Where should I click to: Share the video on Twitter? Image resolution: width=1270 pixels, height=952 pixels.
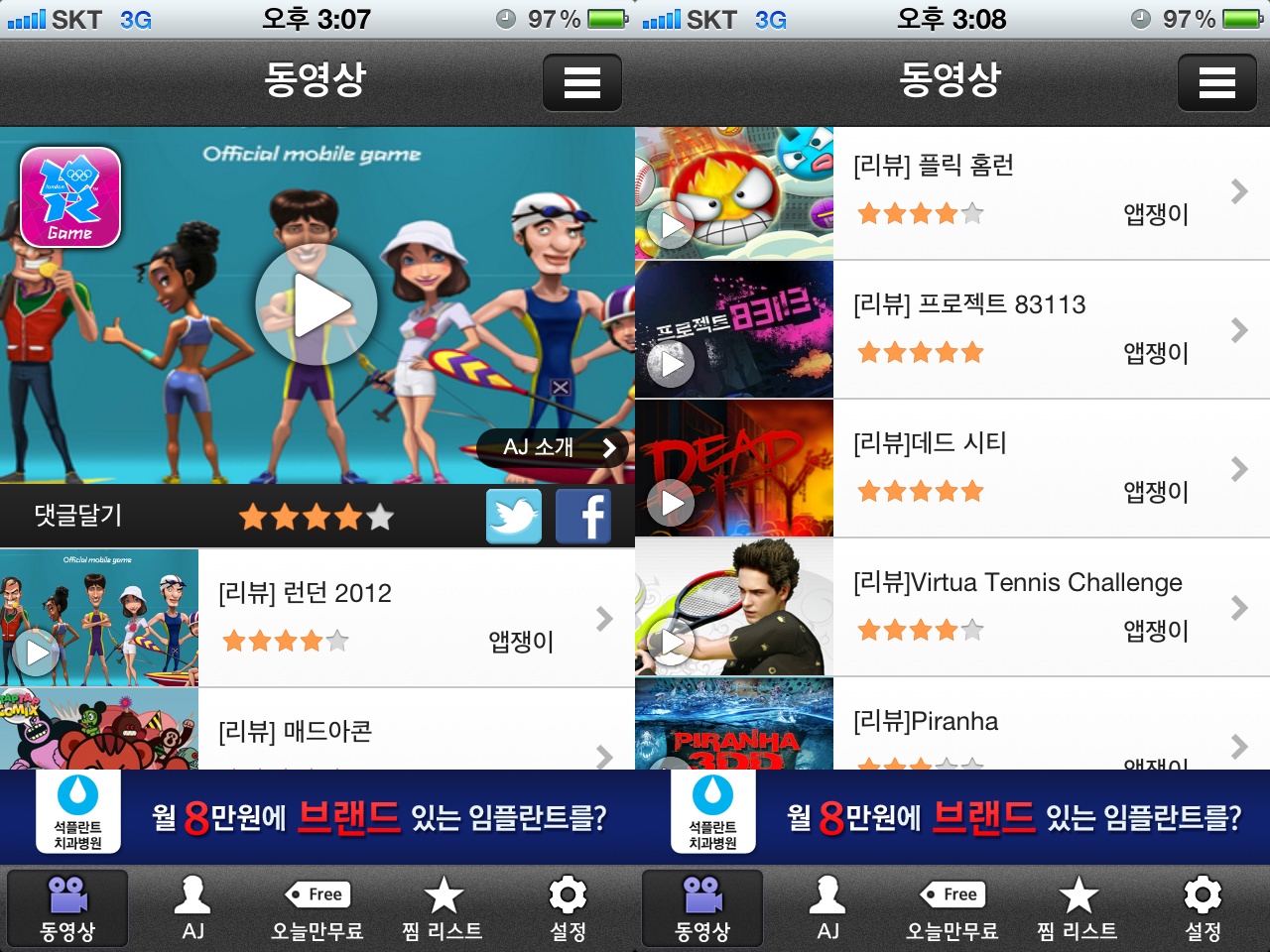514,516
